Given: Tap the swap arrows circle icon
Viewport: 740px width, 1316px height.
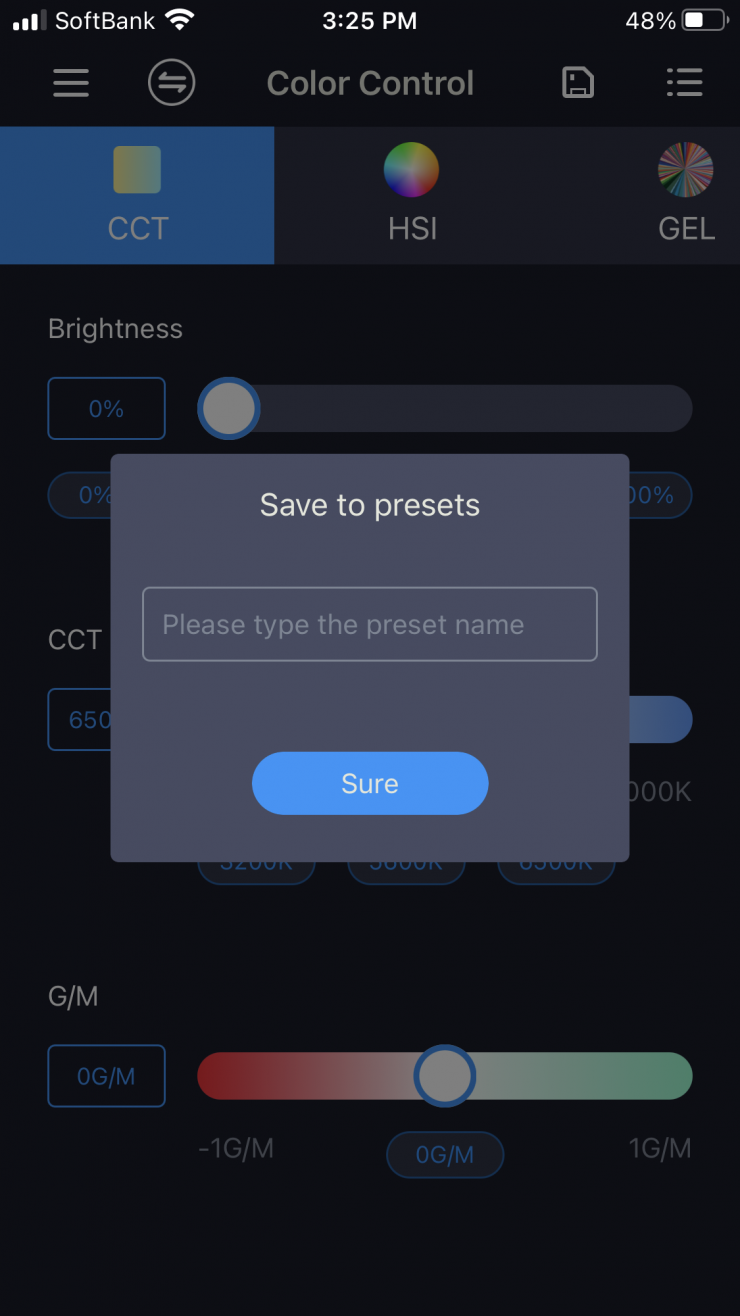Looking at the screenshot, I should (x=171, y=83).
